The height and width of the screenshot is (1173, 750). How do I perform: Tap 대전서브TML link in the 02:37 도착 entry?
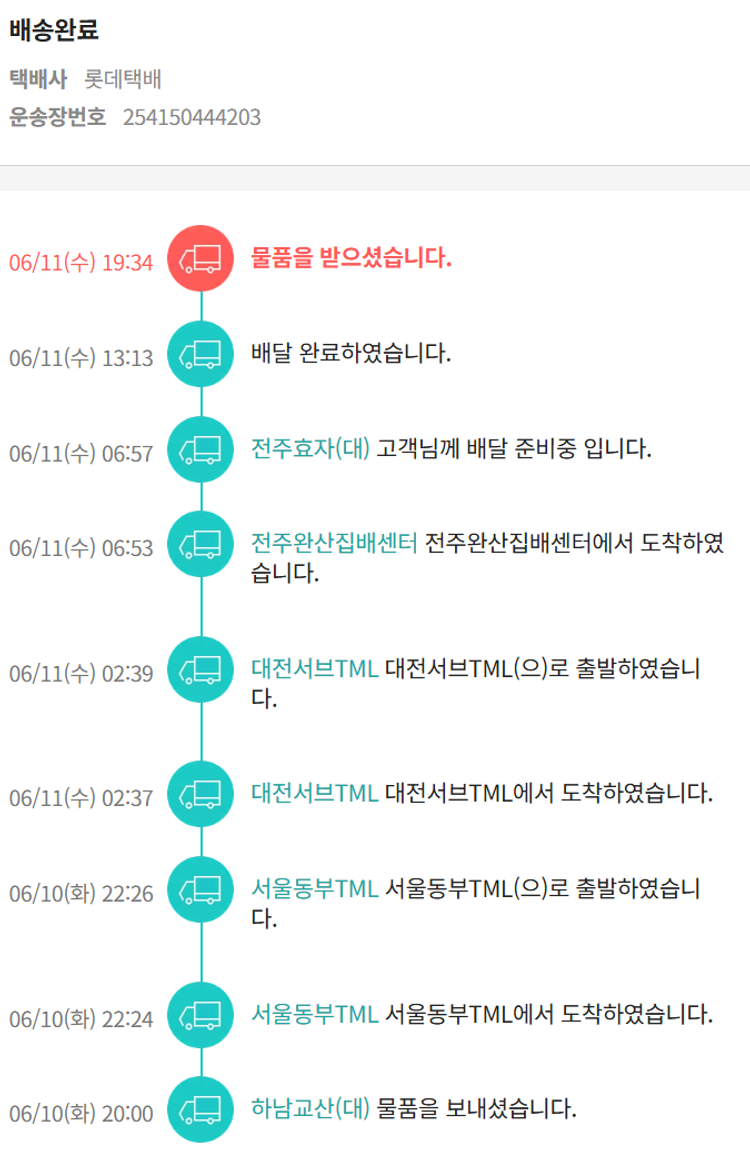point(315,794)
